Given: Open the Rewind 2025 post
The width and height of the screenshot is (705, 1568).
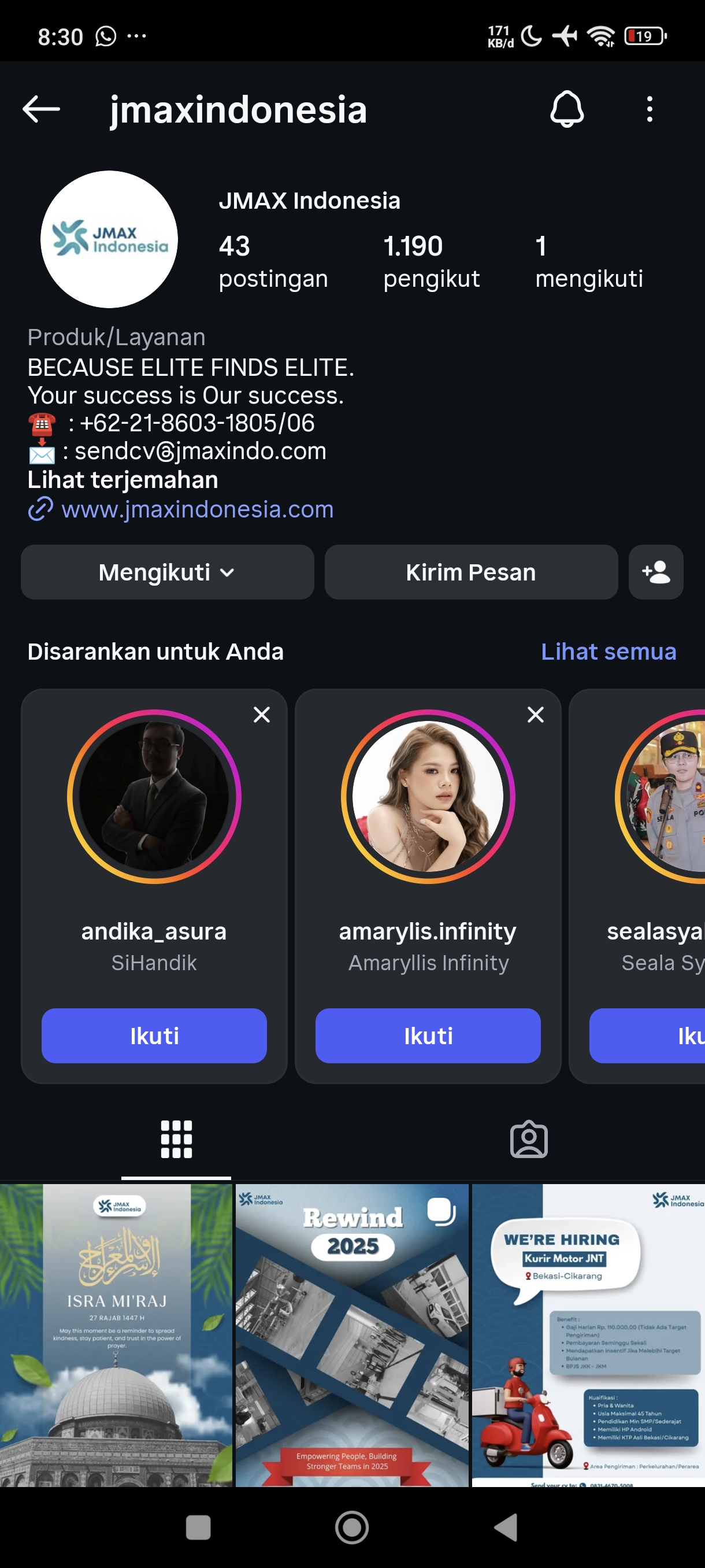Looking at the screenshot, I should [351, 1334].
